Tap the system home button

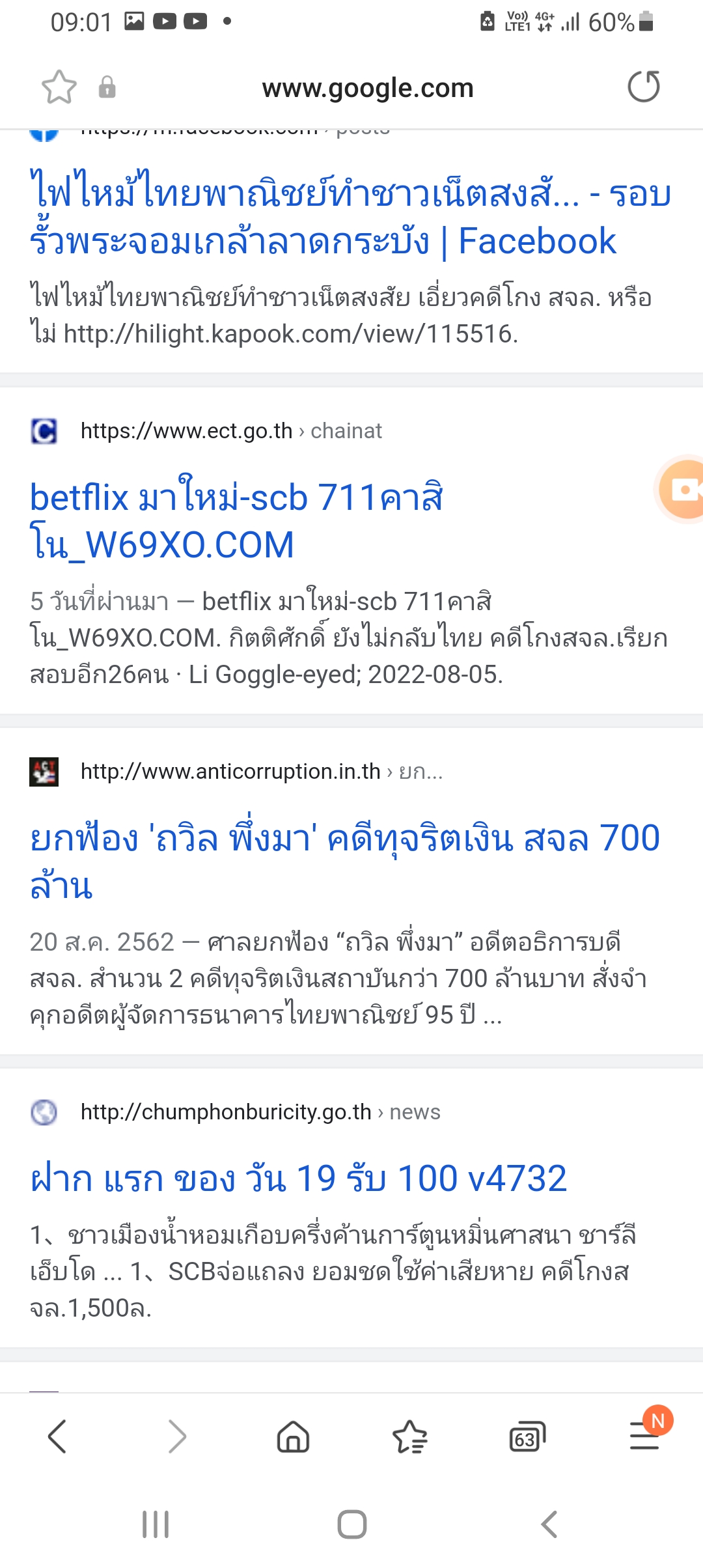(352, 1524)
